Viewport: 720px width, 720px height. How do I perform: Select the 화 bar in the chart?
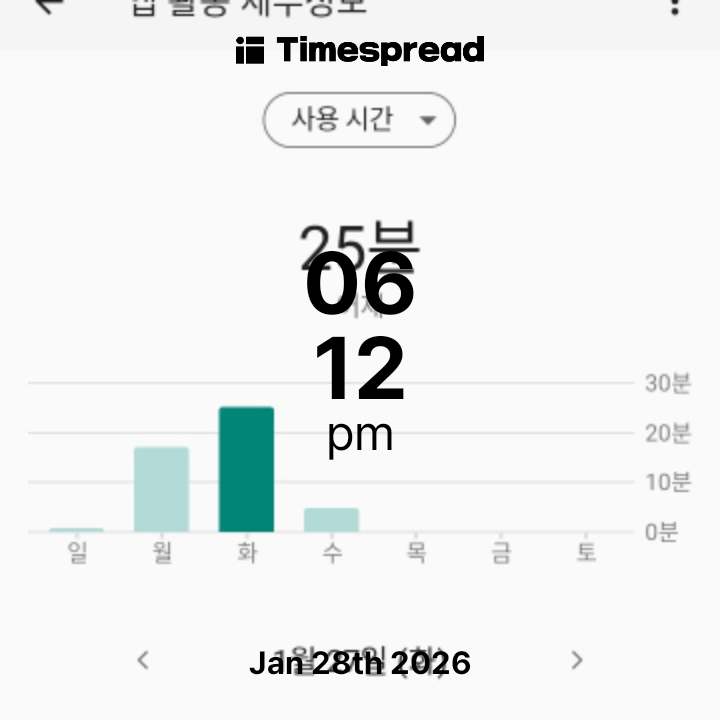246,469
